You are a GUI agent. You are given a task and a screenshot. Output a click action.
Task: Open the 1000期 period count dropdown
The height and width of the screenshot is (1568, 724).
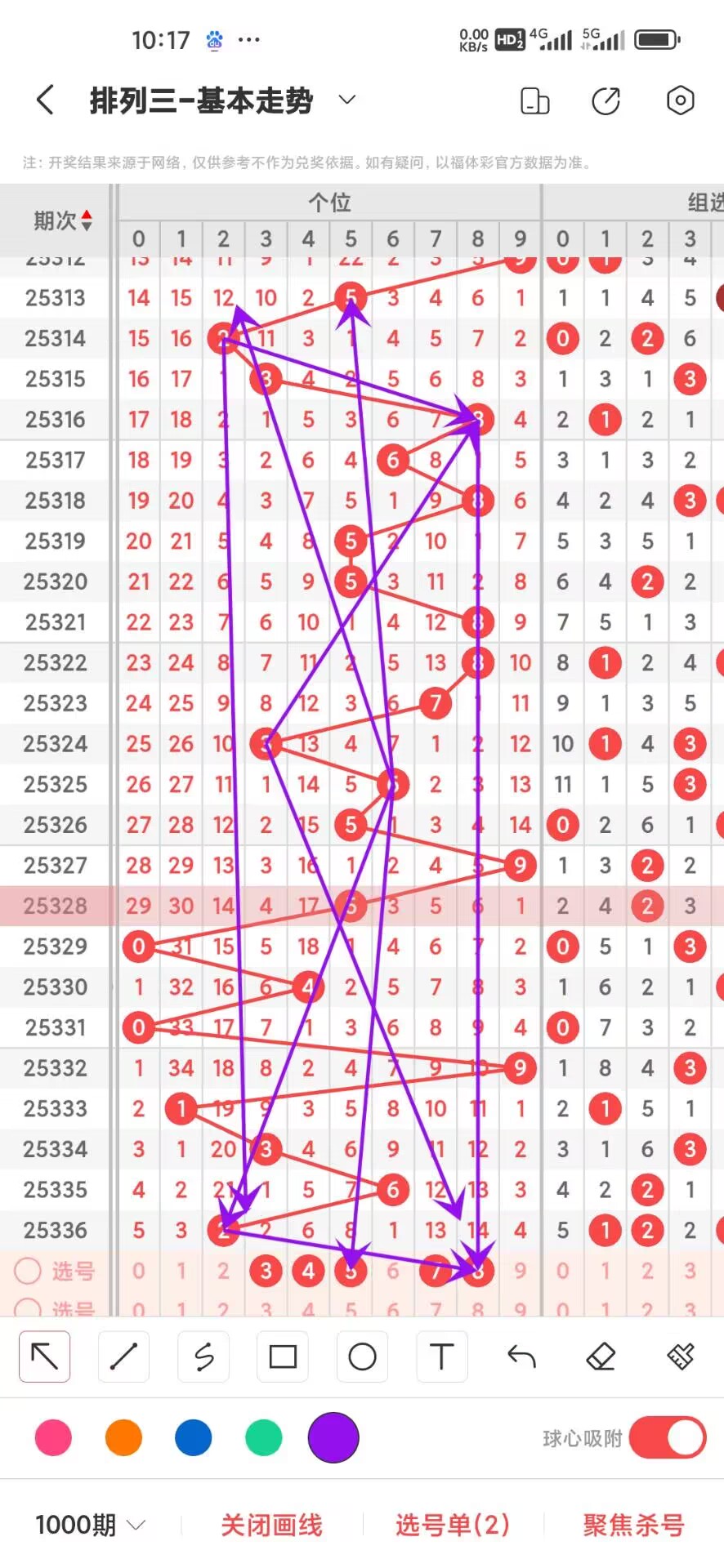click(x=90, y=1524)
